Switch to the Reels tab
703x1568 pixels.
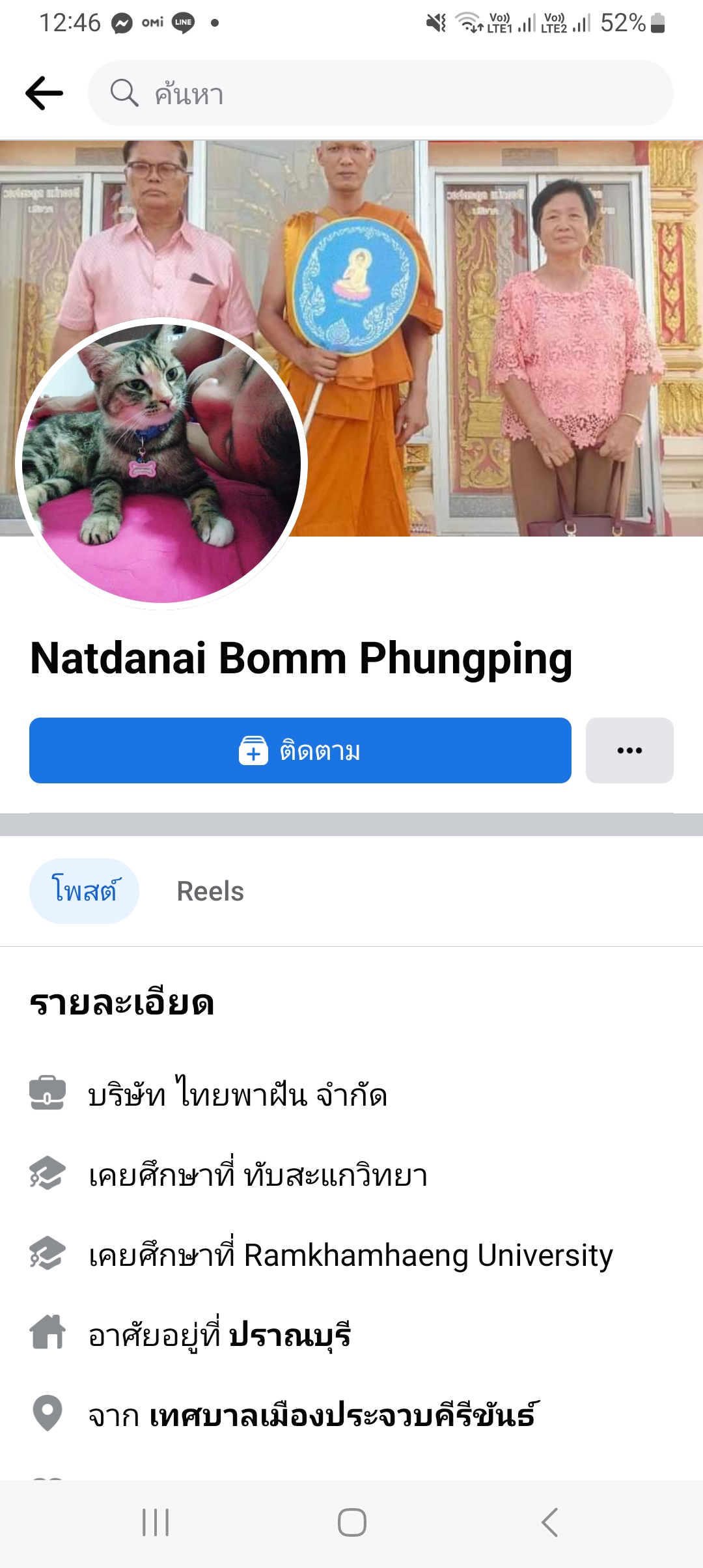210,891
